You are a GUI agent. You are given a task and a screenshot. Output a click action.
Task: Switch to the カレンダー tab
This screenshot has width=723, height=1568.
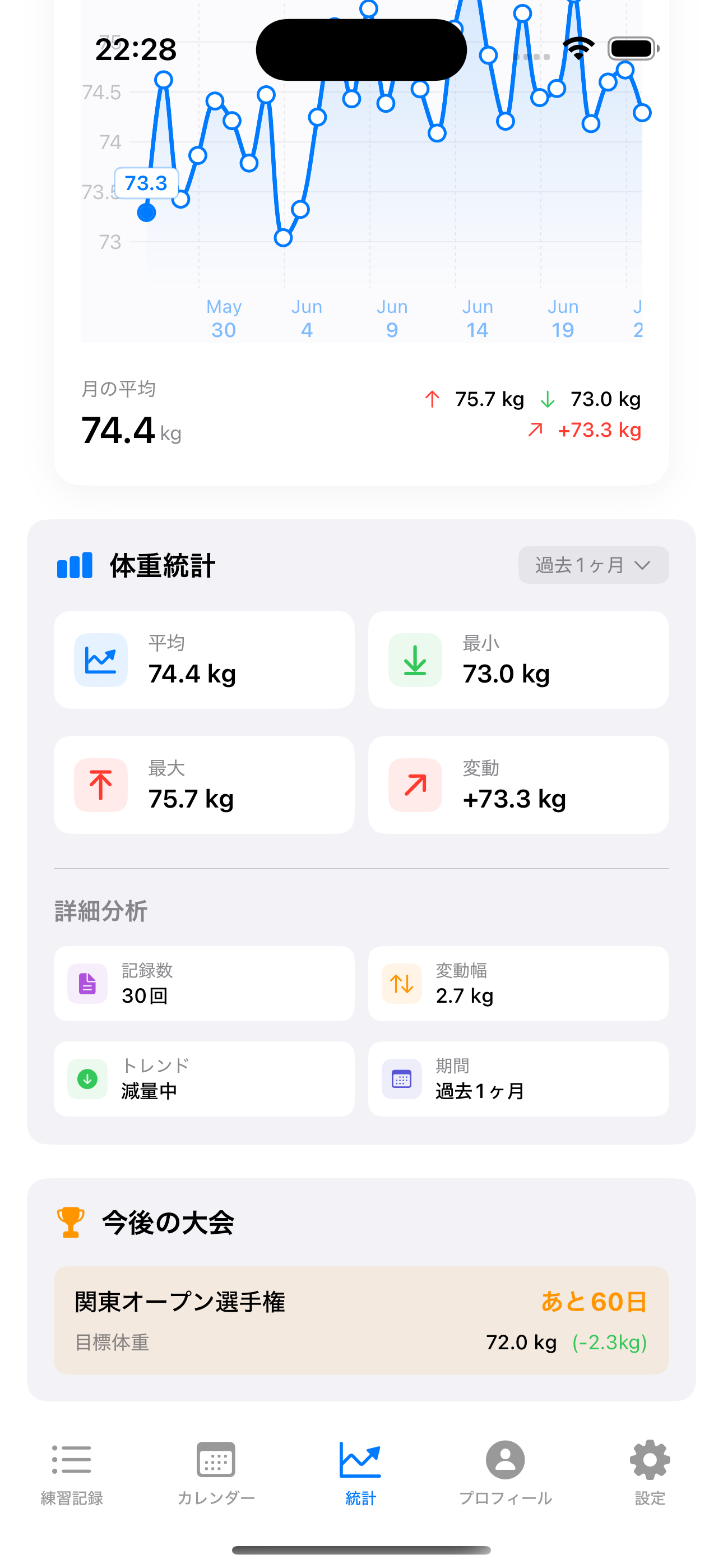(216, 1472)
